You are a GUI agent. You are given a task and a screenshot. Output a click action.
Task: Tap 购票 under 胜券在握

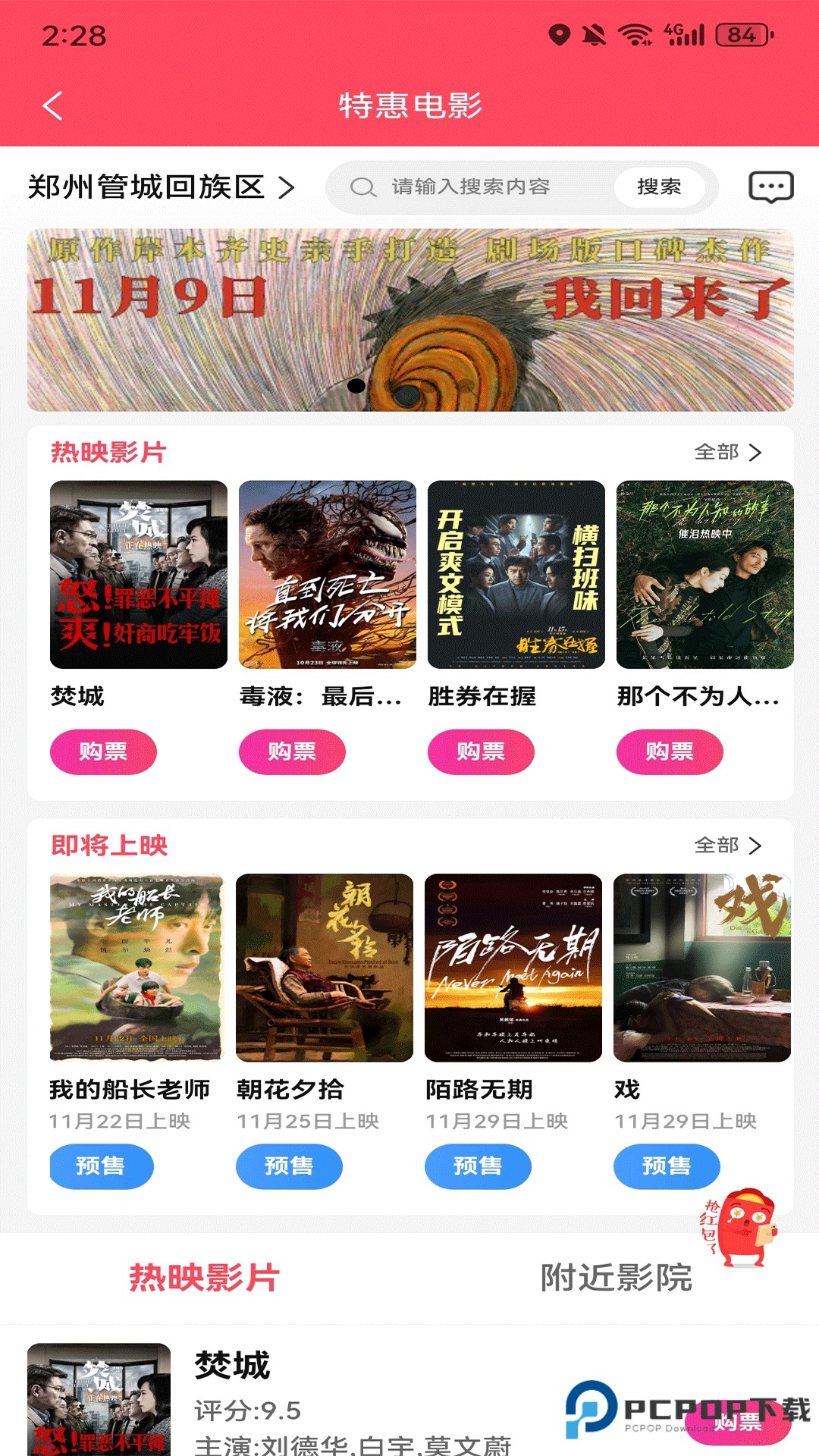(481, 752)
